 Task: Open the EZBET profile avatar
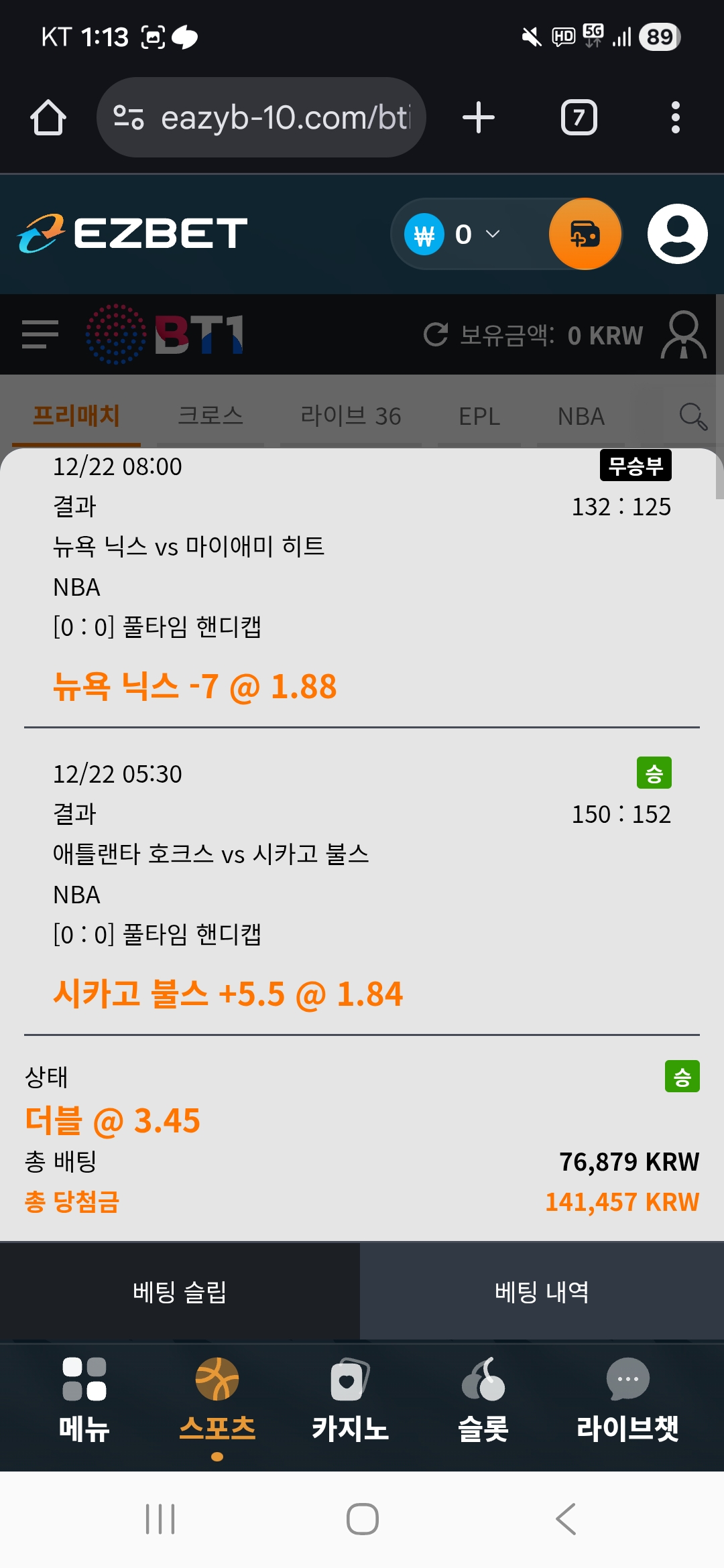pos(677,234)
